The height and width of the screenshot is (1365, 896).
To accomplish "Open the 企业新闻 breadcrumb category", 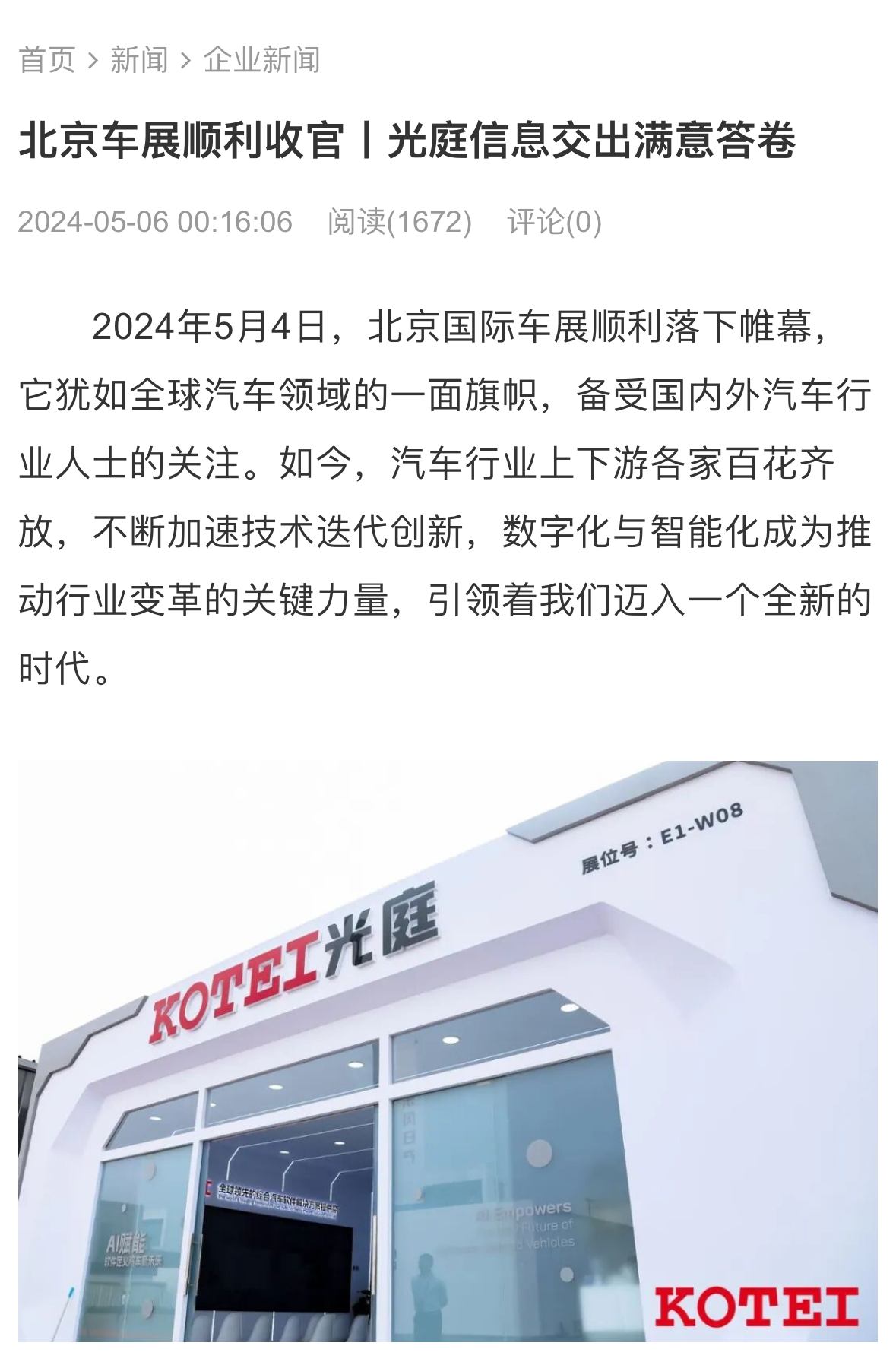I will (x=261, y=60).
